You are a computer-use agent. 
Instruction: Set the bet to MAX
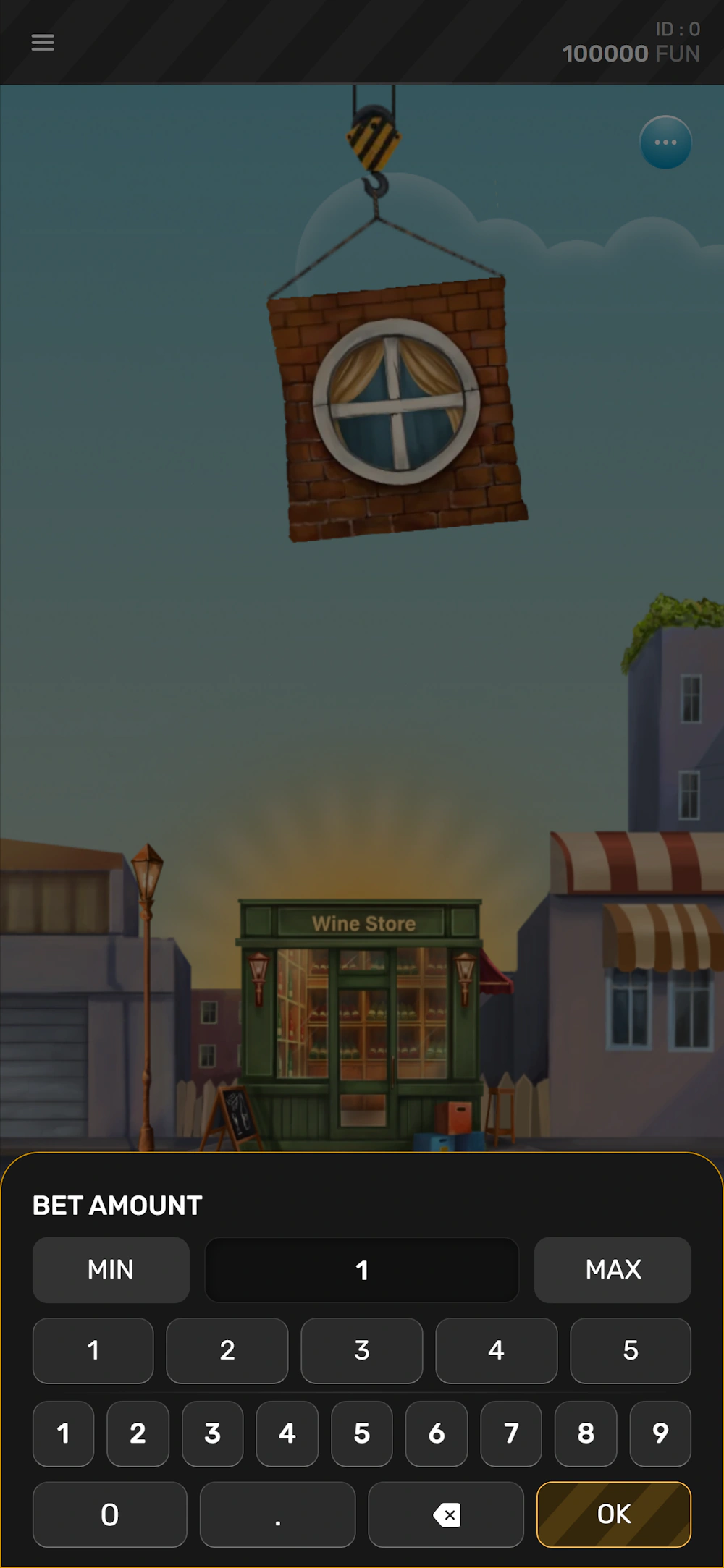click(x=613, y=1270)
